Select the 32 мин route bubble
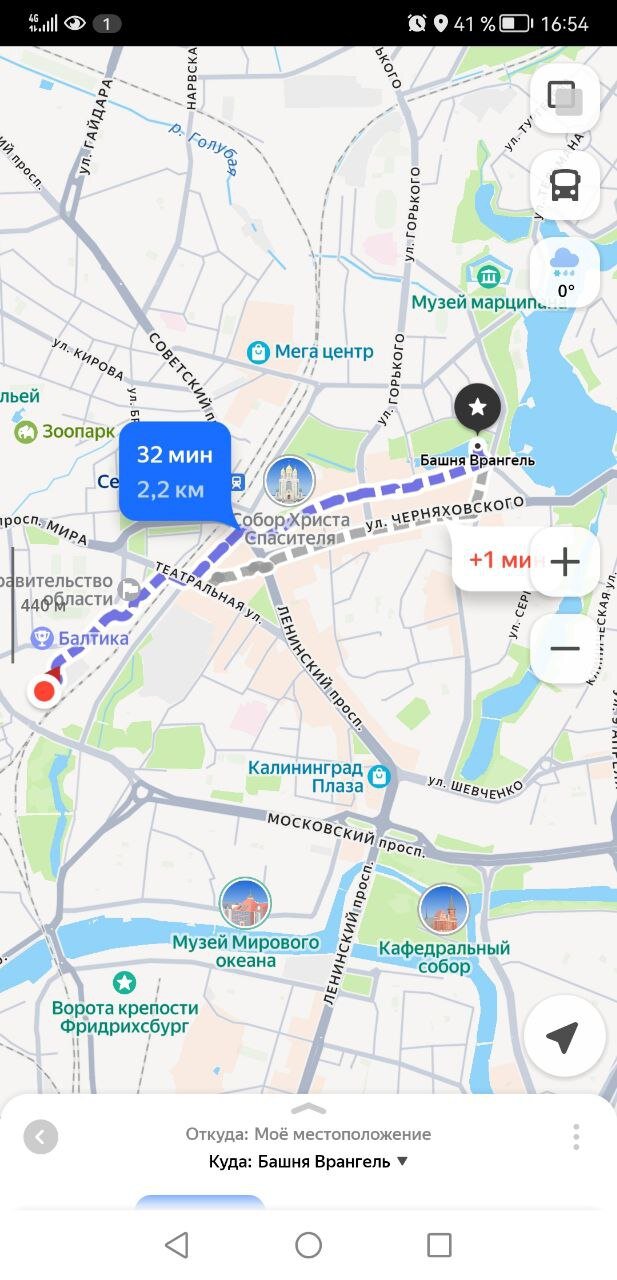The width and height of the screenshot is (617, 1280). pos(175,471)
